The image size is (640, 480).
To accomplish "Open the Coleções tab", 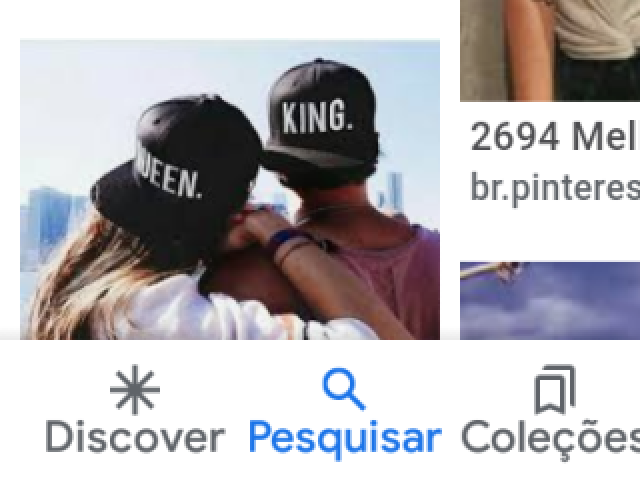I will click(x=553, y=412).
